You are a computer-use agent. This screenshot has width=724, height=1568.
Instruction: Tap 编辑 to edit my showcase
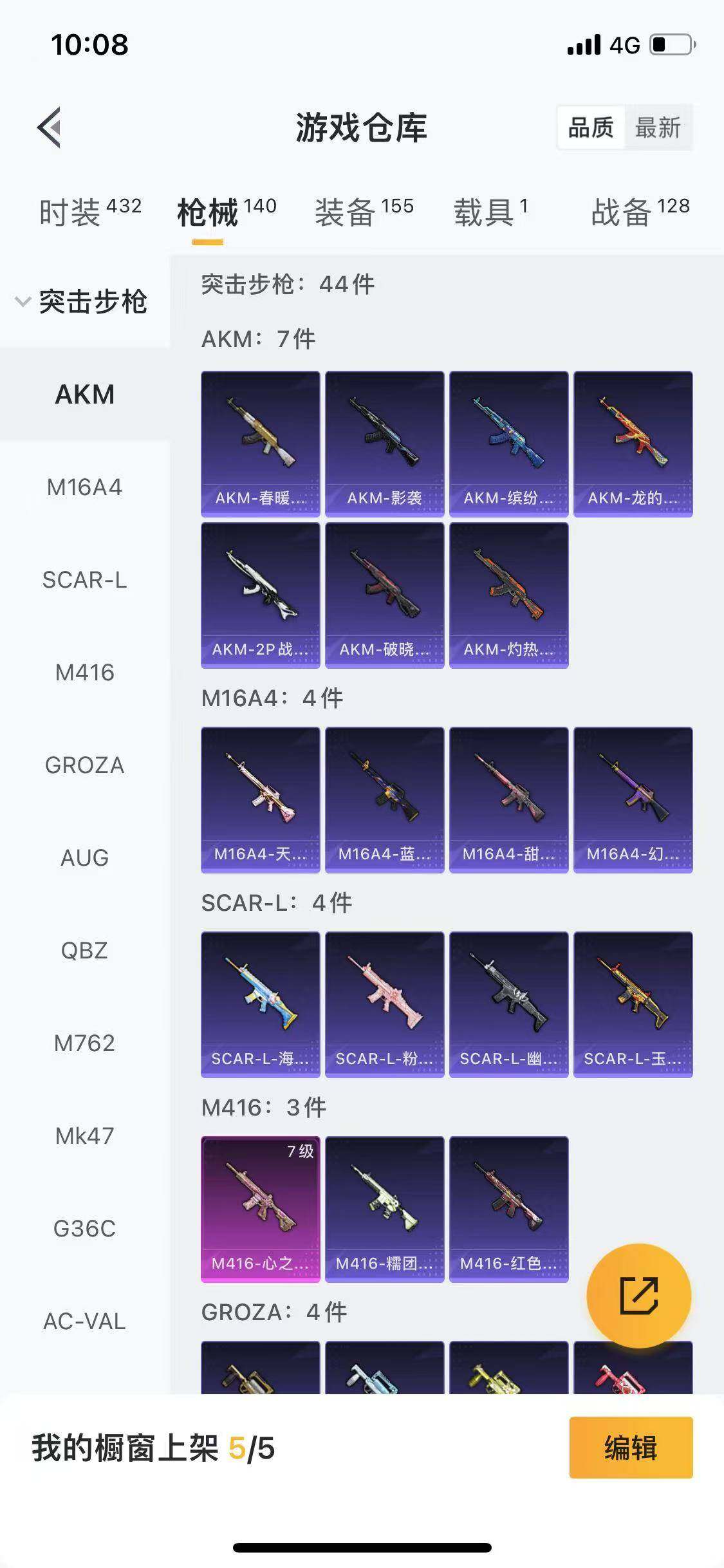tap(631, 1448)
